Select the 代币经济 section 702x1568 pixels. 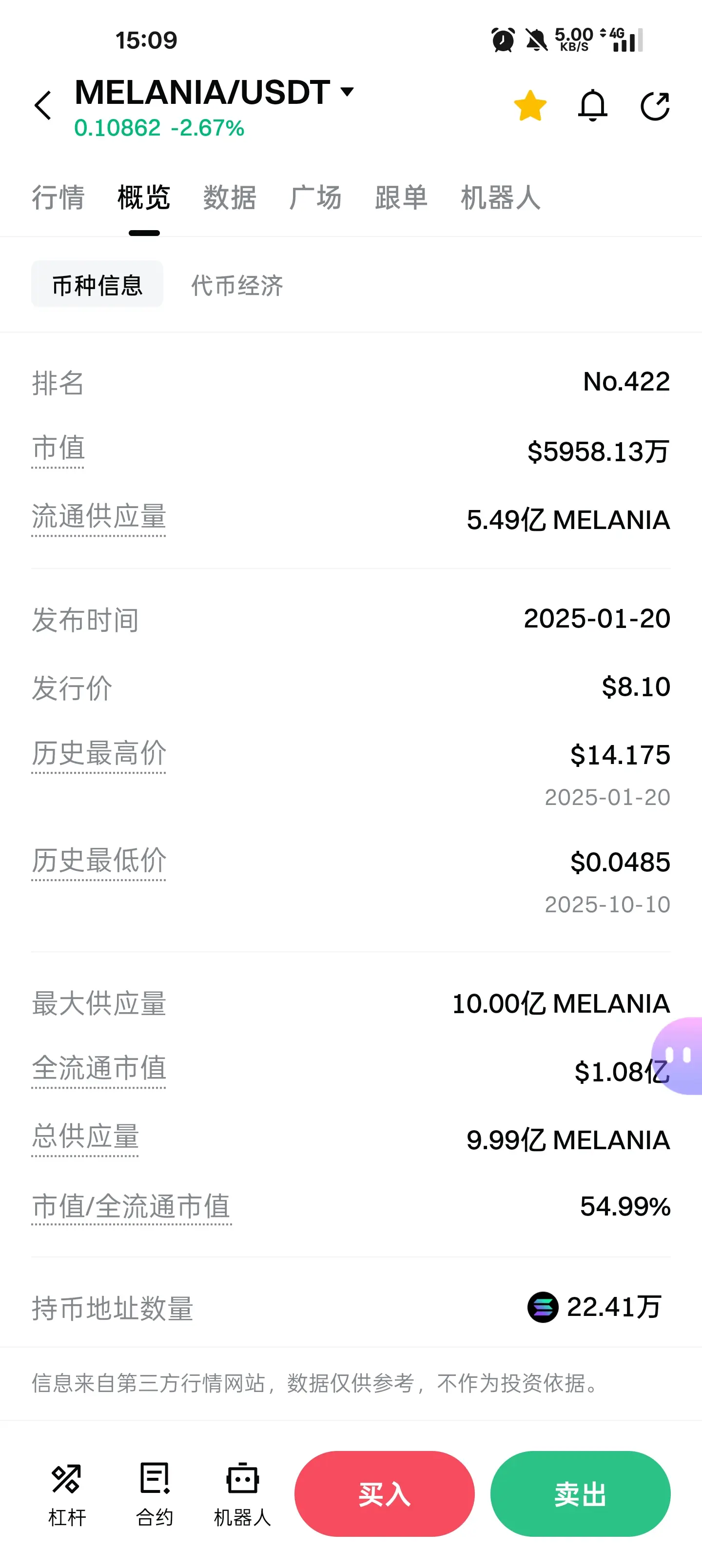click(237, 285)
